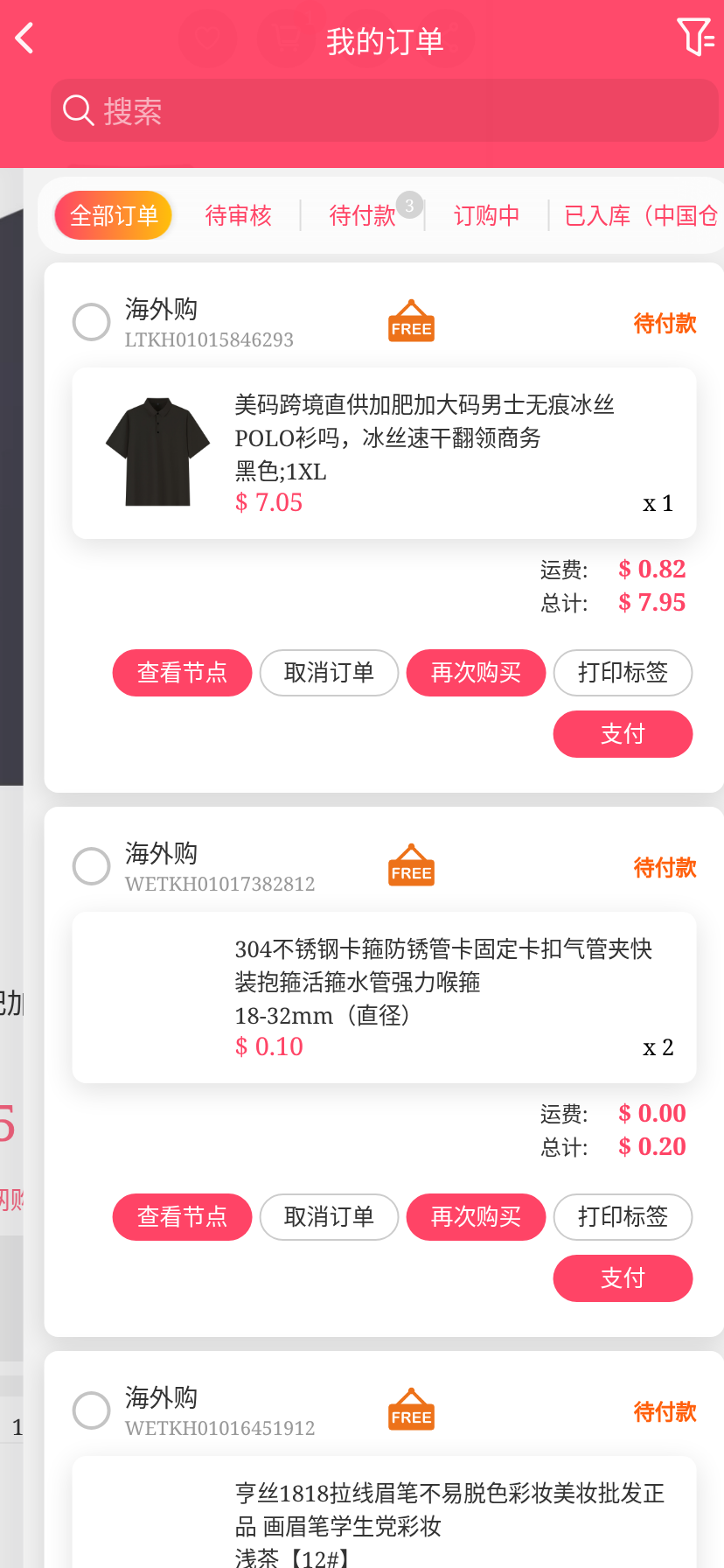Open the 订购中 tab
The height and width of the screenshot is (1568, 724).
pos(486,215)
